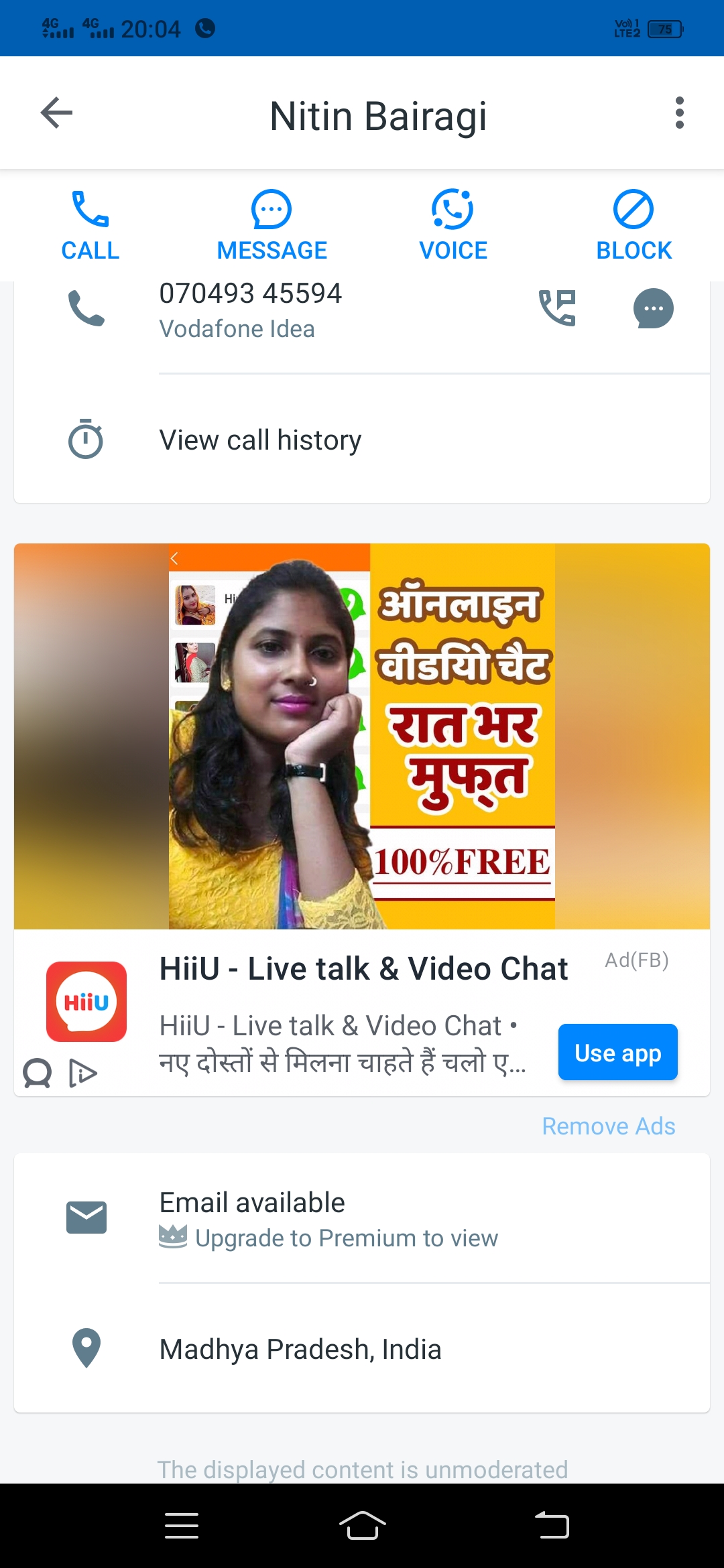Call Nitin Bairagi using the CALL button
The height and width of the screenshot is (1568, 724).
pyautogui.click(x=90, y=226)
